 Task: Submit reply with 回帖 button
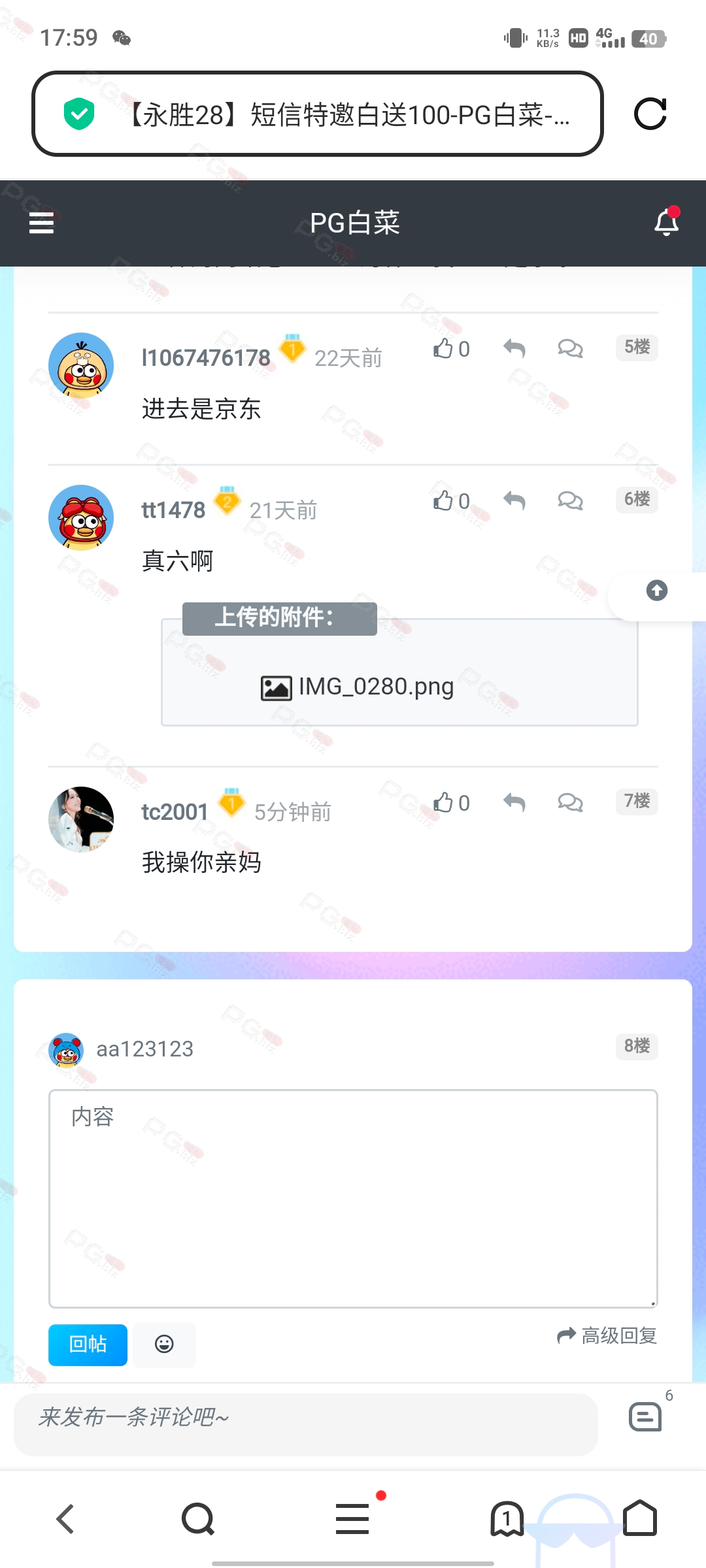88,1345
